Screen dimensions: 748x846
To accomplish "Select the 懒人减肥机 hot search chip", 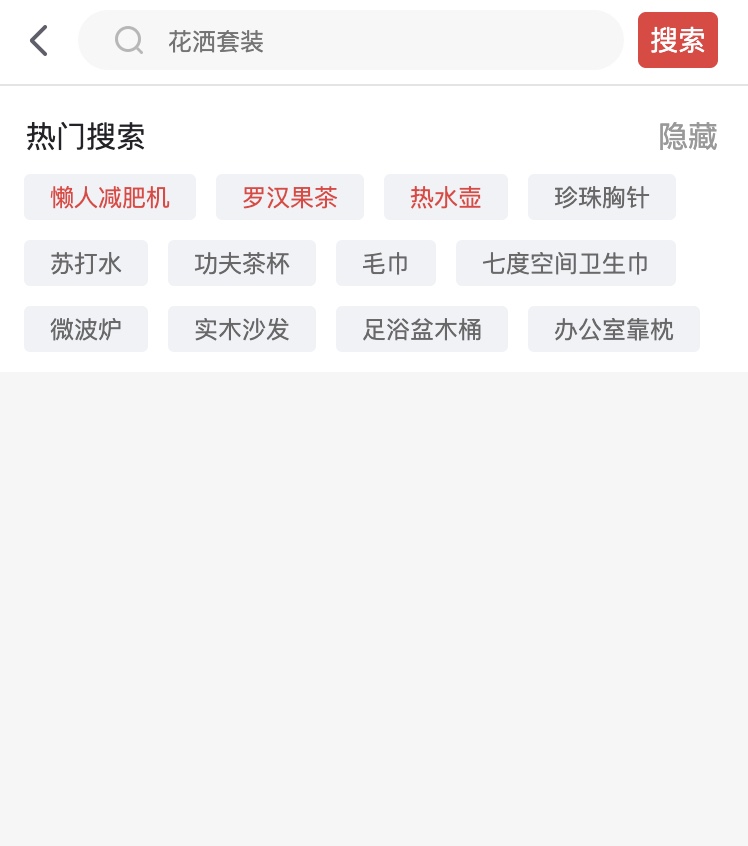I will tap(110, 197).
